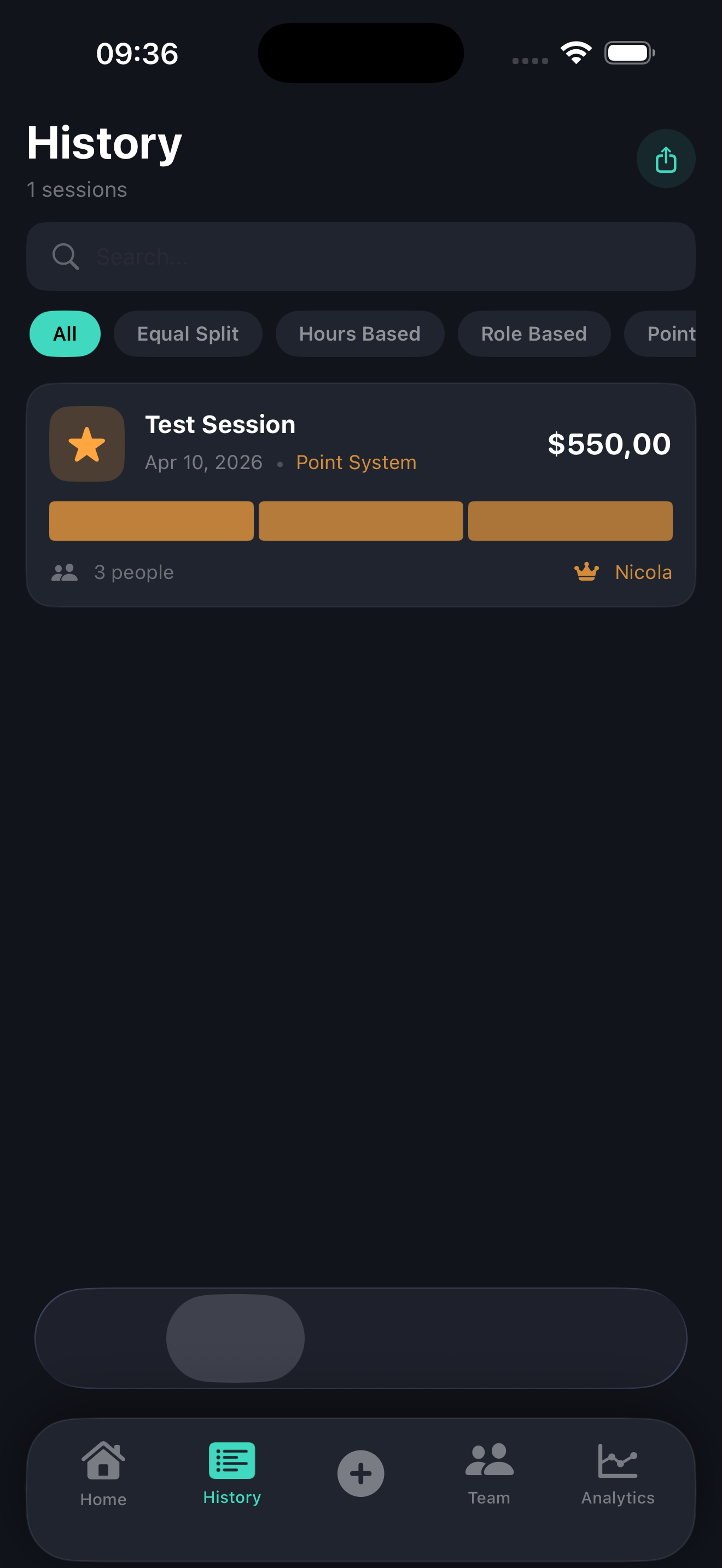The image size is (722, 1568).
Task: Select the star icon on Test Session
Action: 86,444
